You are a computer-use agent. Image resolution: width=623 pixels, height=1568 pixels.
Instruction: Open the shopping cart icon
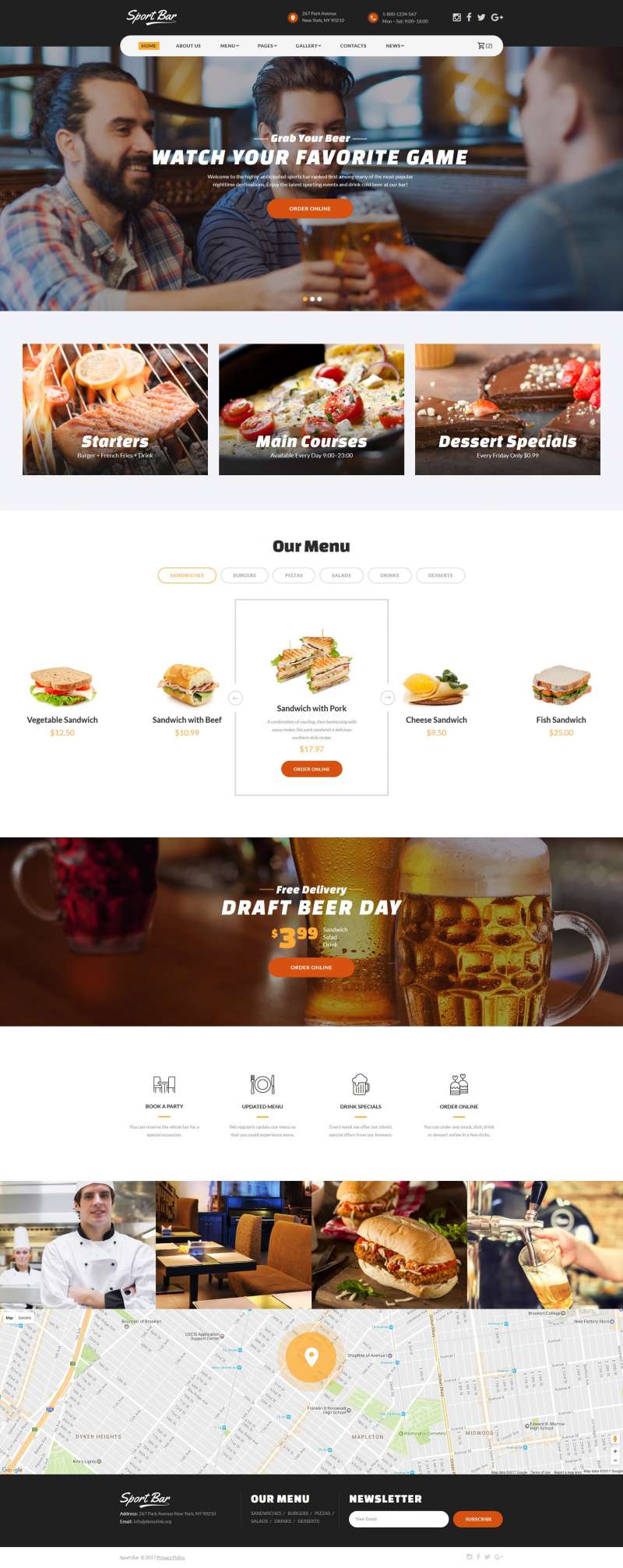[x=481, y=46]
